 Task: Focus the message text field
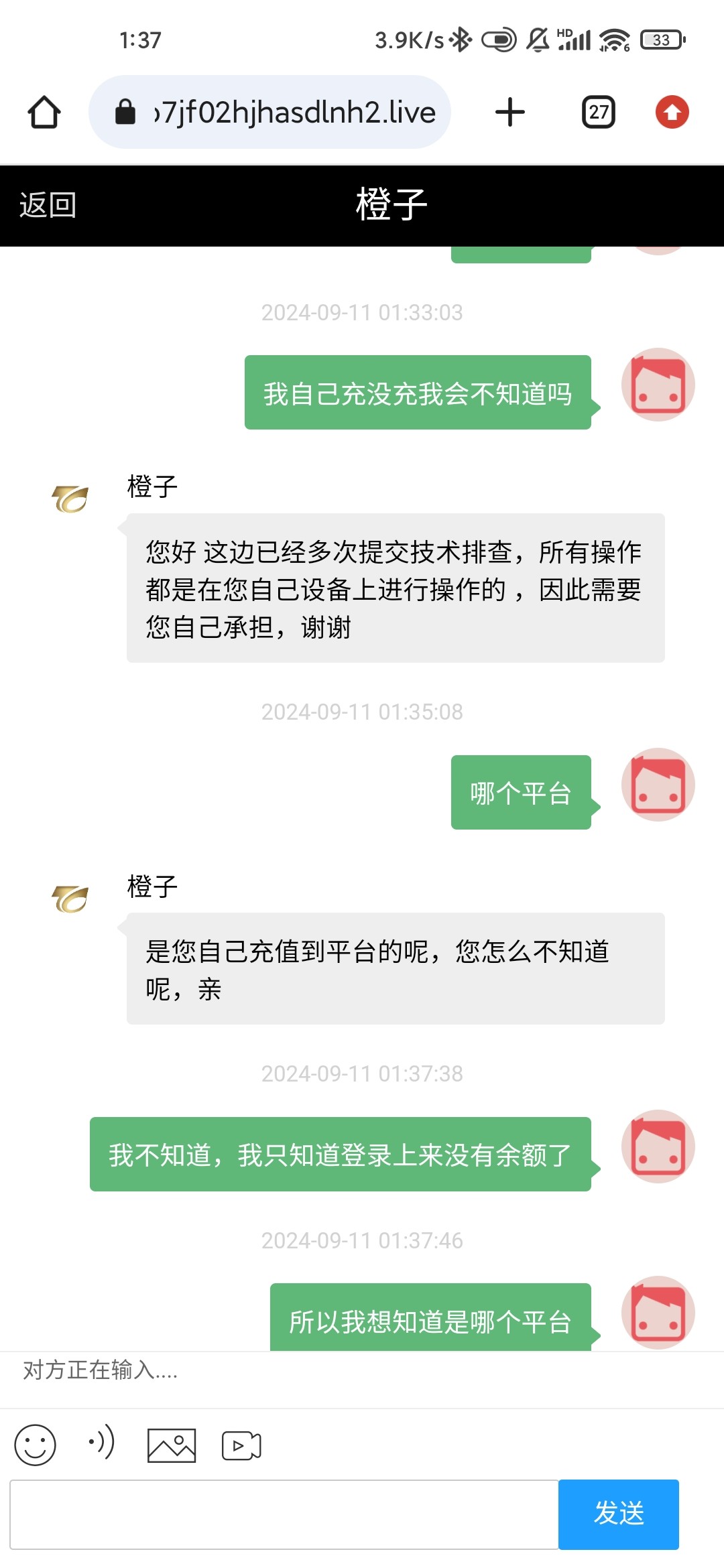(284, 1514)
